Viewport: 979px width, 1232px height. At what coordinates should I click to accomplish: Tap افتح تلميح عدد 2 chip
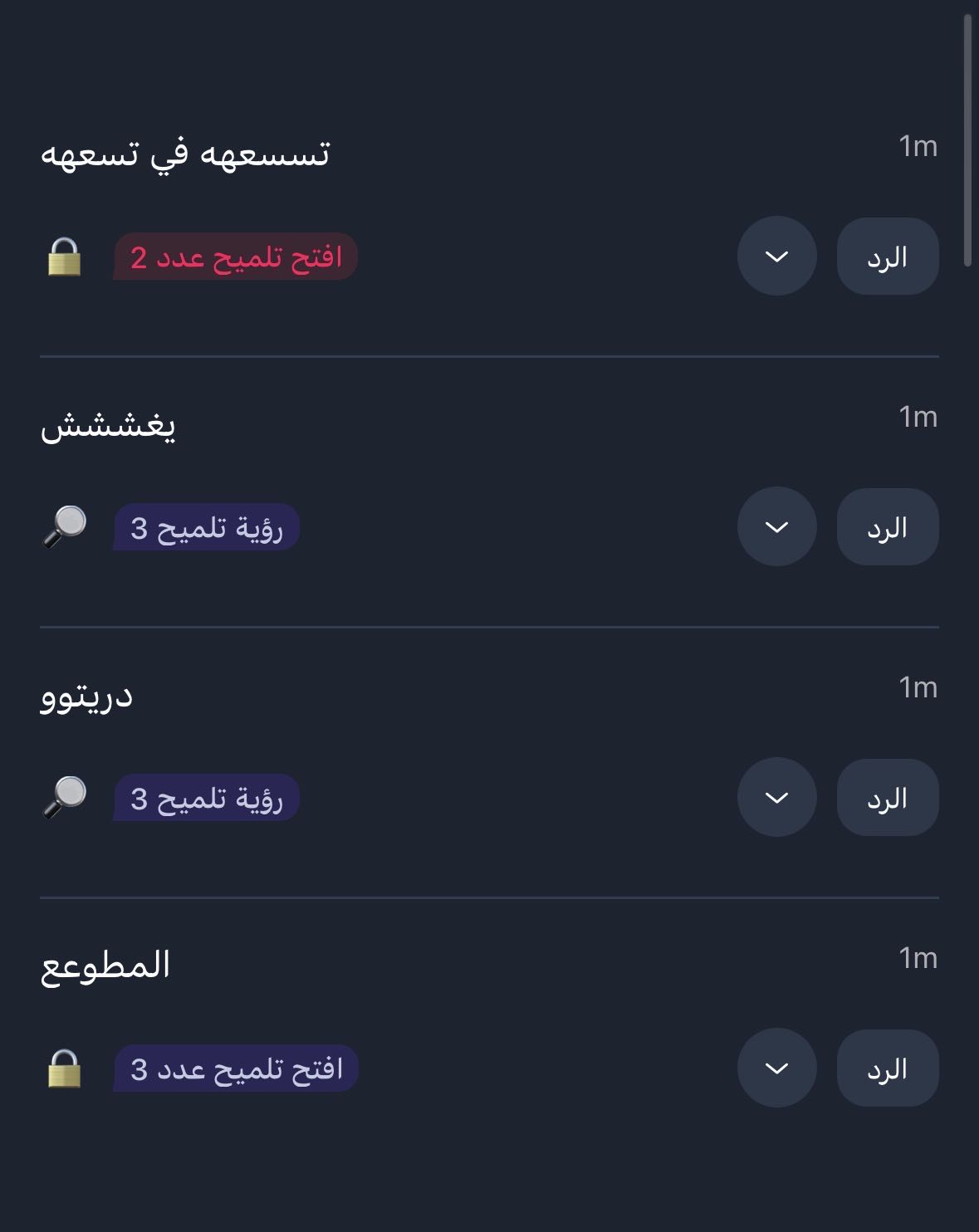point(236,257)
